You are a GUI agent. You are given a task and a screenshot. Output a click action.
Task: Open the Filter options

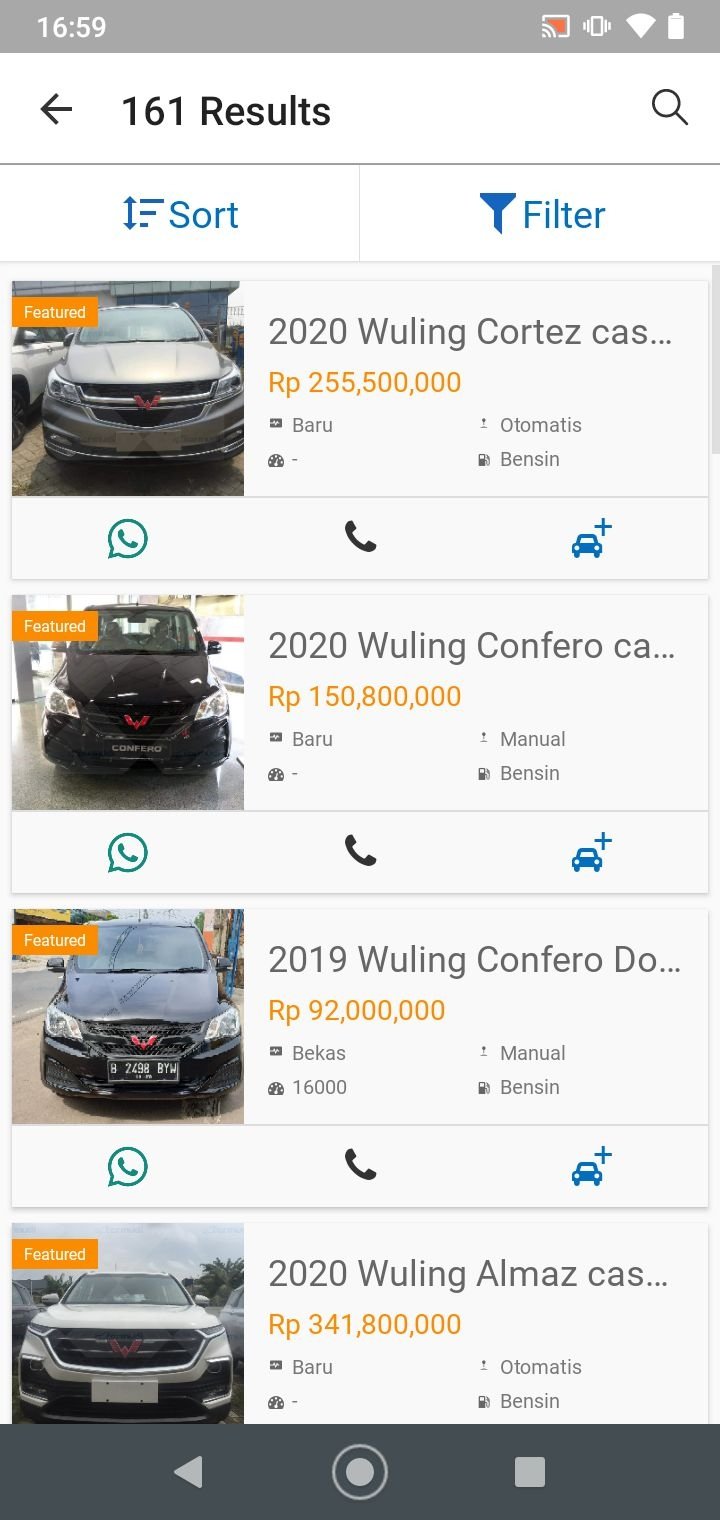pyautogui.click(x=541, y=214)
